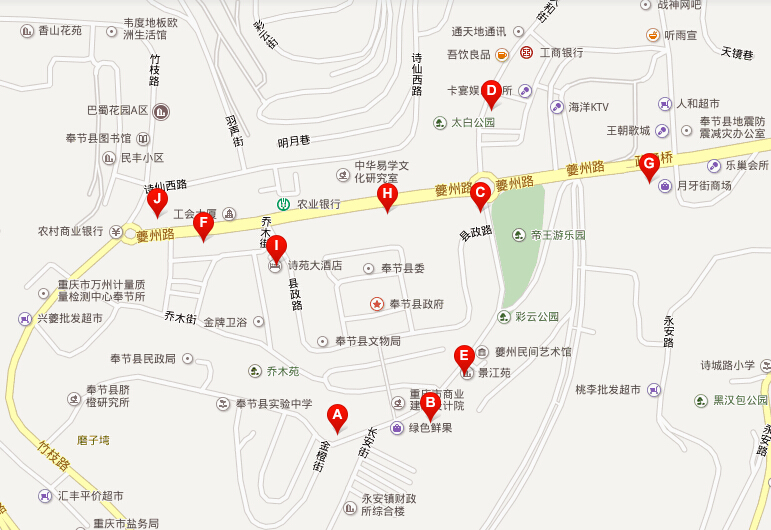
Task: Tap marker E beside 景江苑
Action: 463,356
